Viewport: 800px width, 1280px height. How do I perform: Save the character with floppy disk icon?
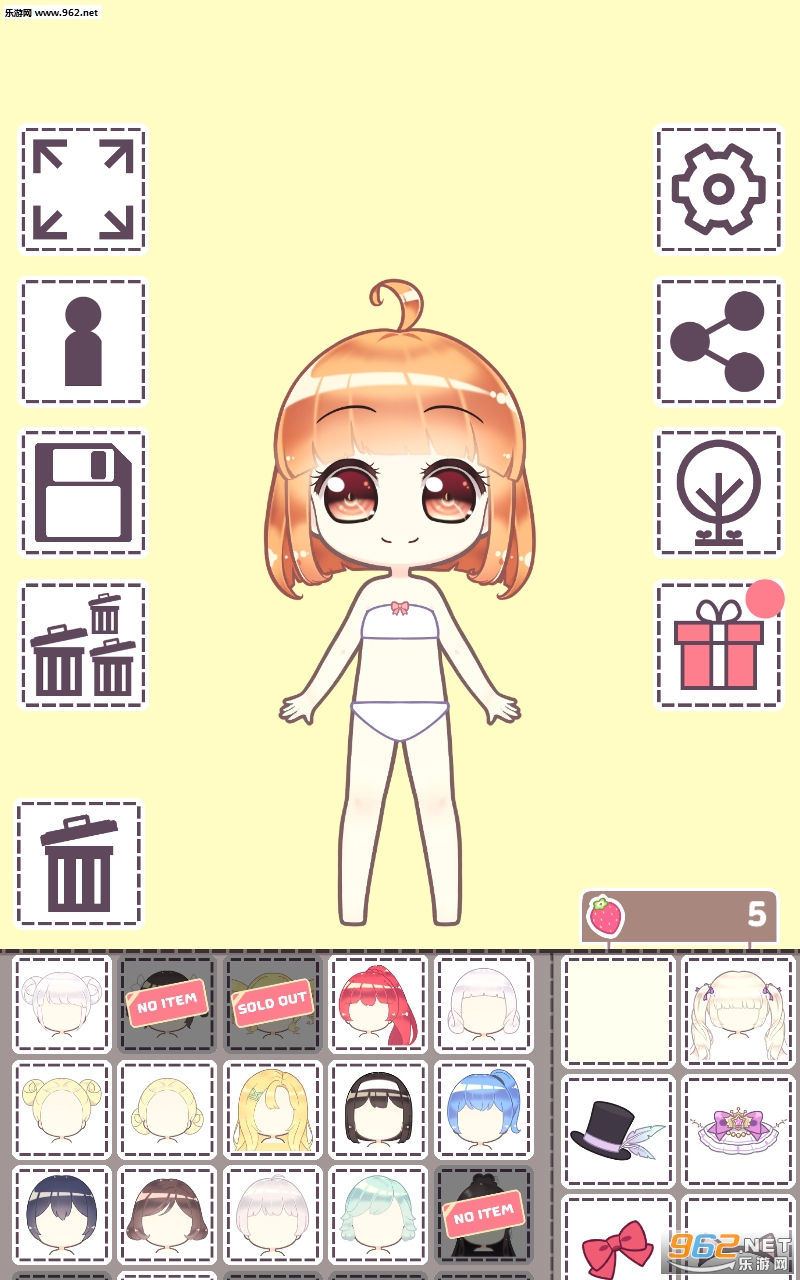point(83,493)
